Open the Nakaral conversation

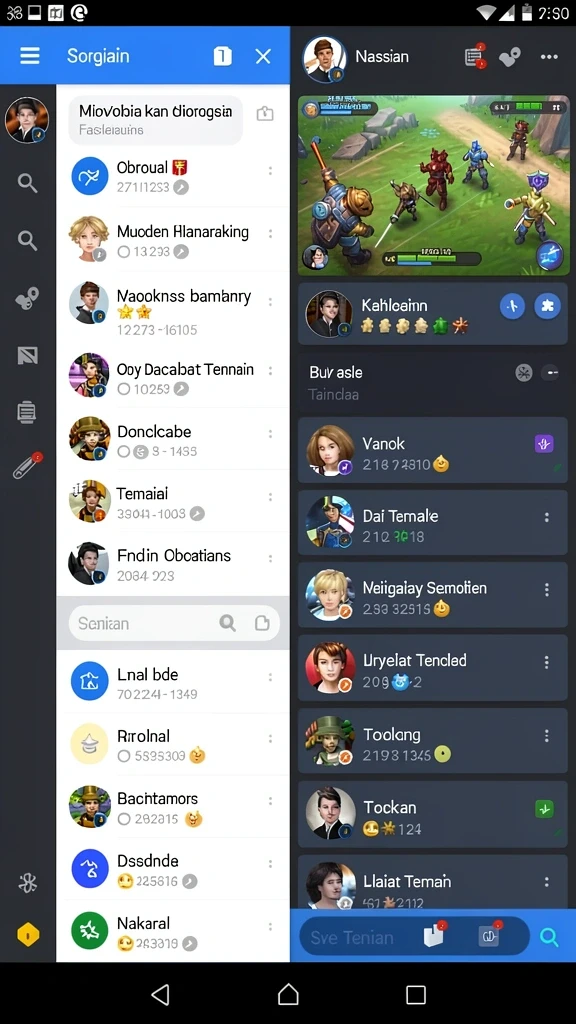pos(173,931)
